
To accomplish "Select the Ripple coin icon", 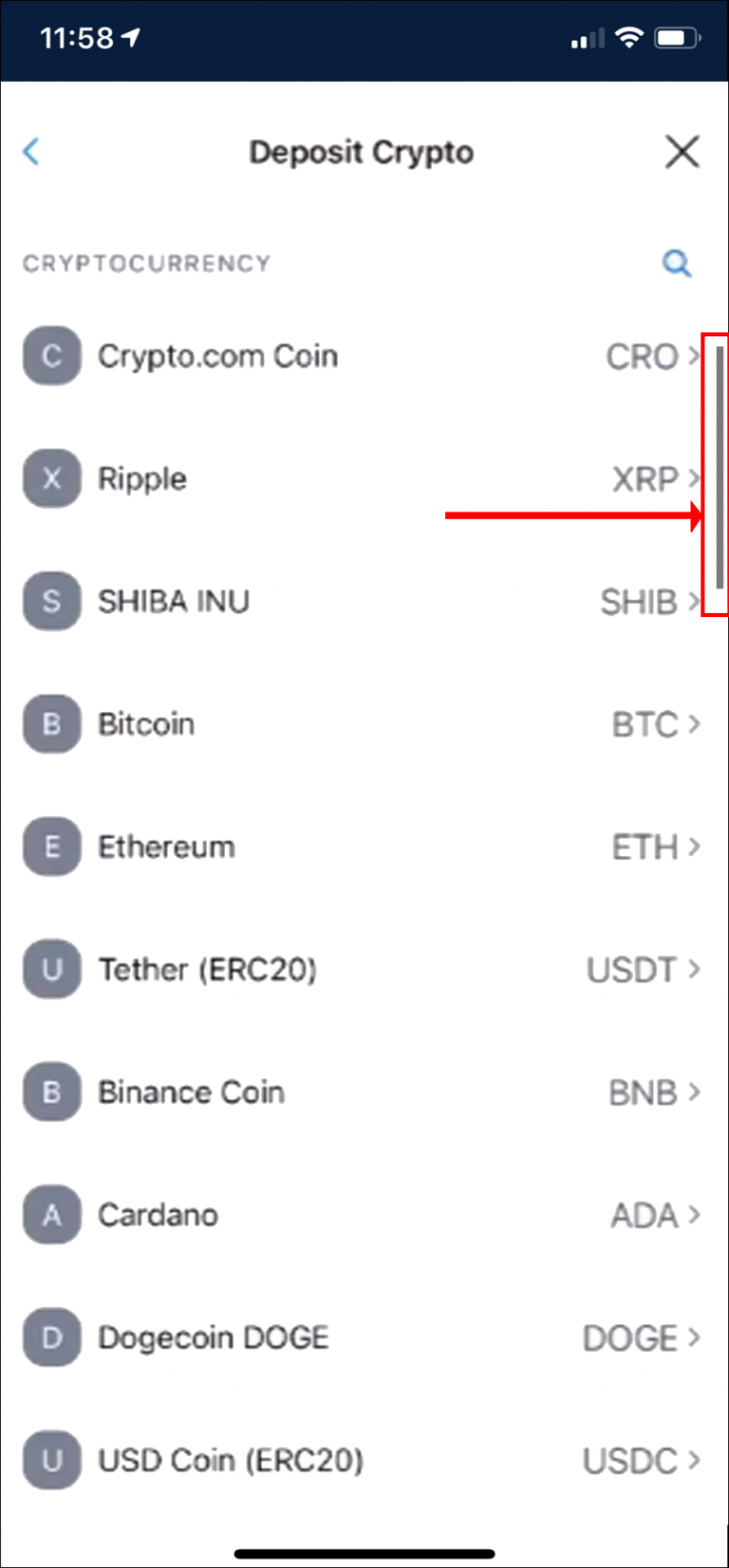I will point(51,478).
